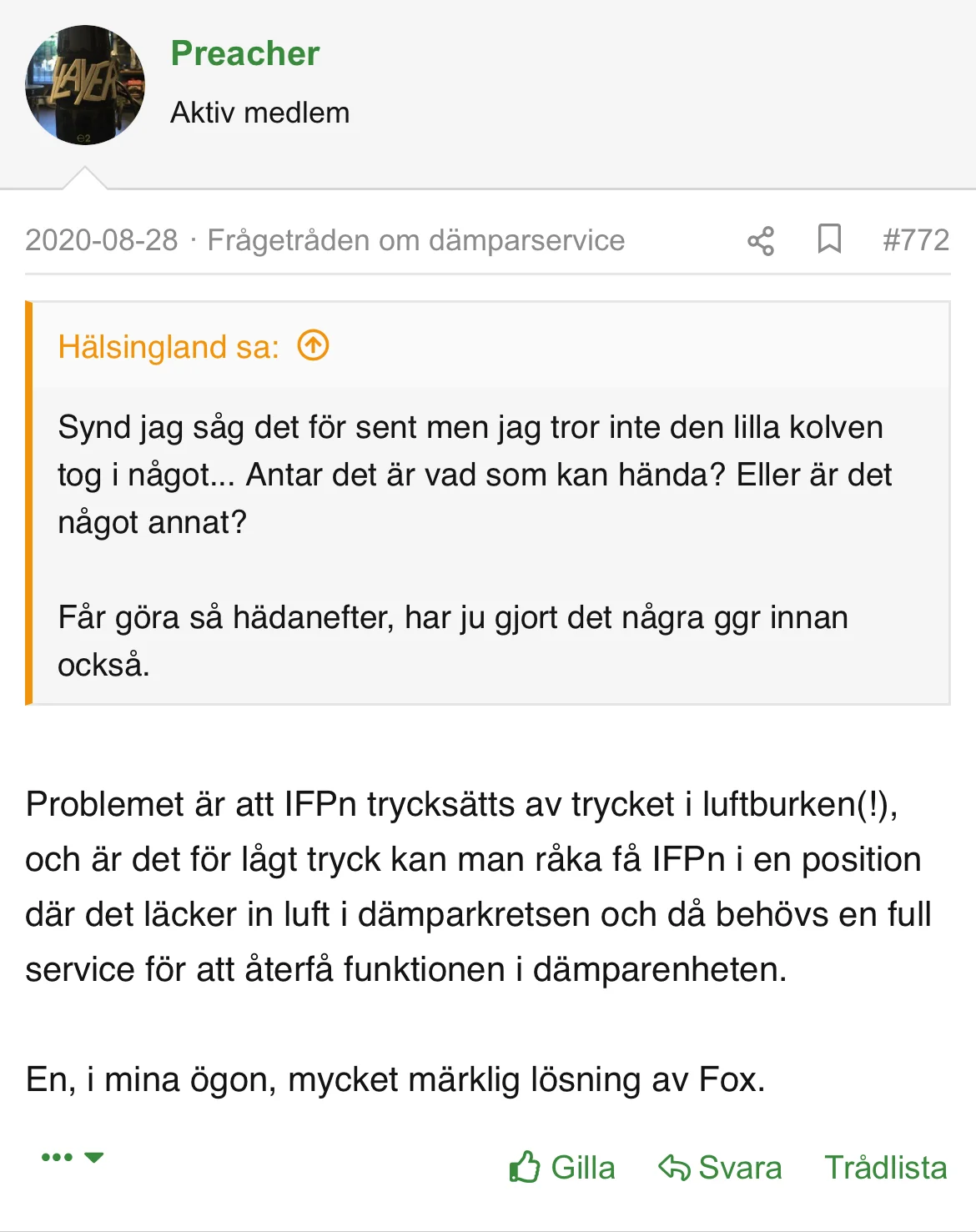Open the Trådlista thread list

pyautogui.click(x=885, y=1167)
